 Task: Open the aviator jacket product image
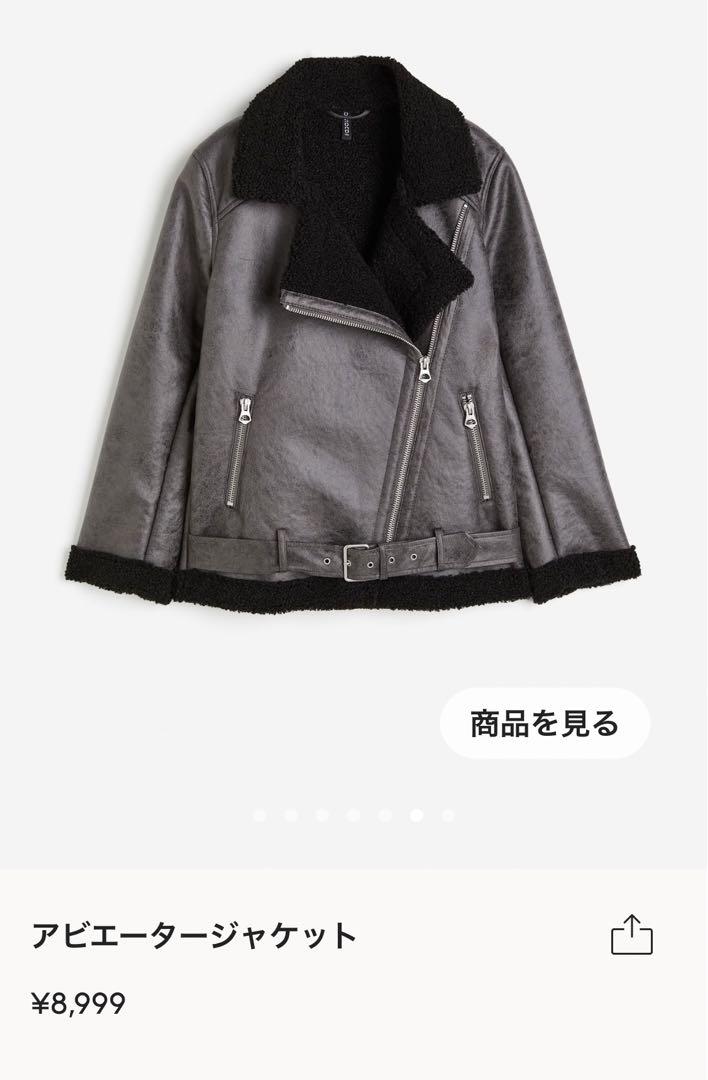(353, 330)
